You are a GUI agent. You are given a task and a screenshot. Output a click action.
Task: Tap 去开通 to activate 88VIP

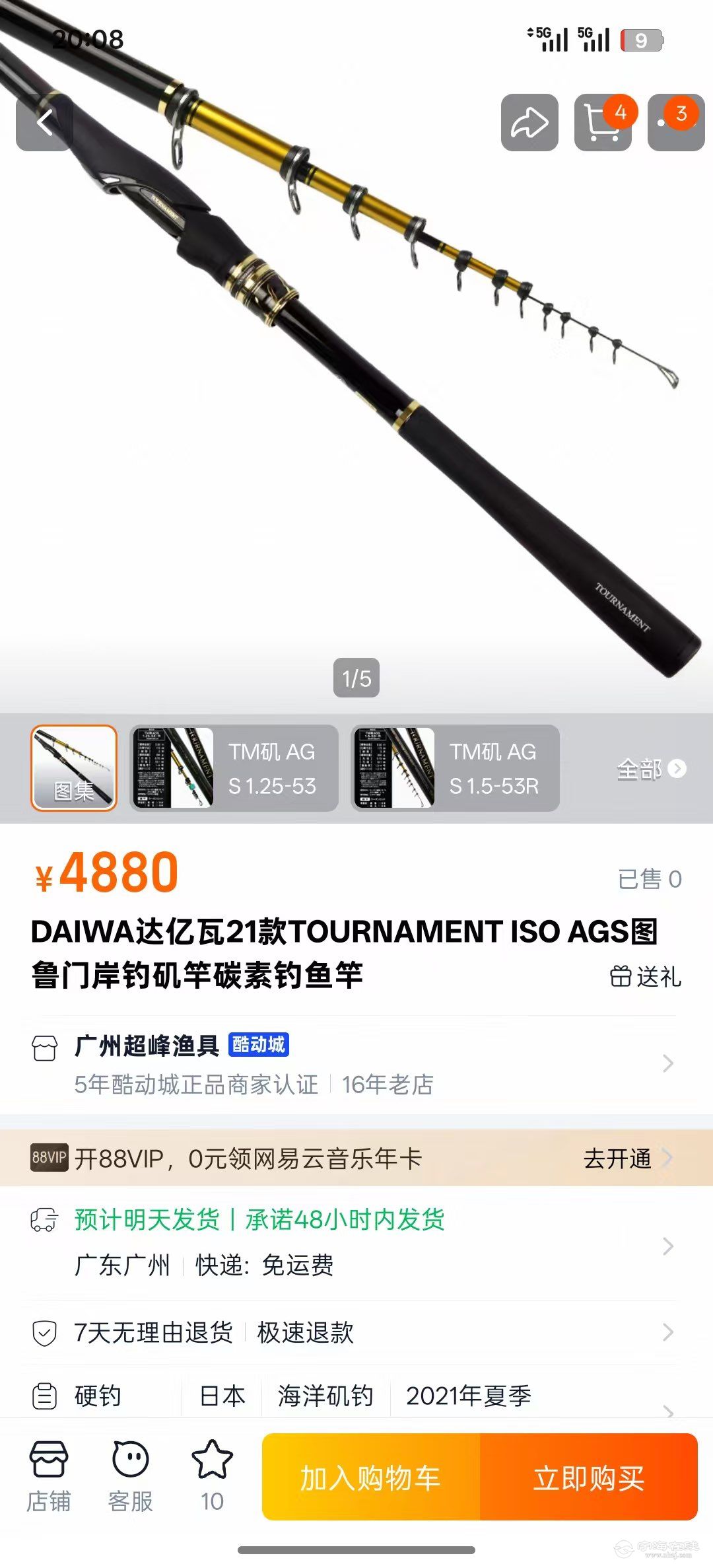click(x=626, y=1158)
